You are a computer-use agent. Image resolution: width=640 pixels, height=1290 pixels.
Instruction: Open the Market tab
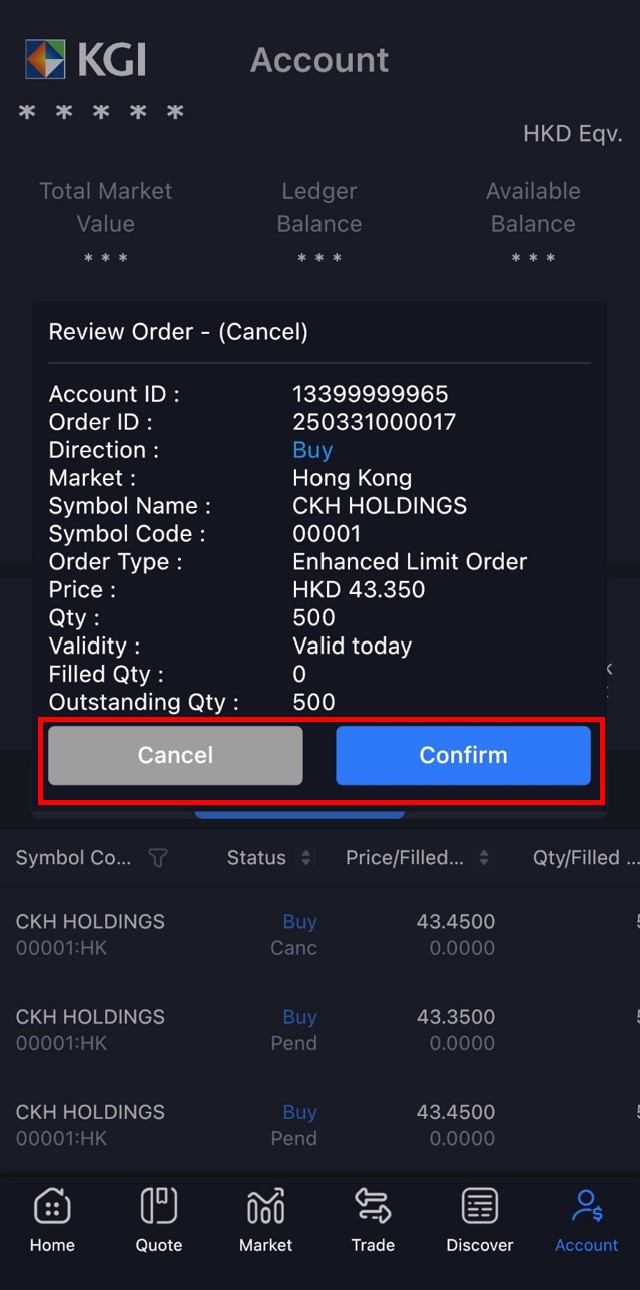tap(265, 1219)
